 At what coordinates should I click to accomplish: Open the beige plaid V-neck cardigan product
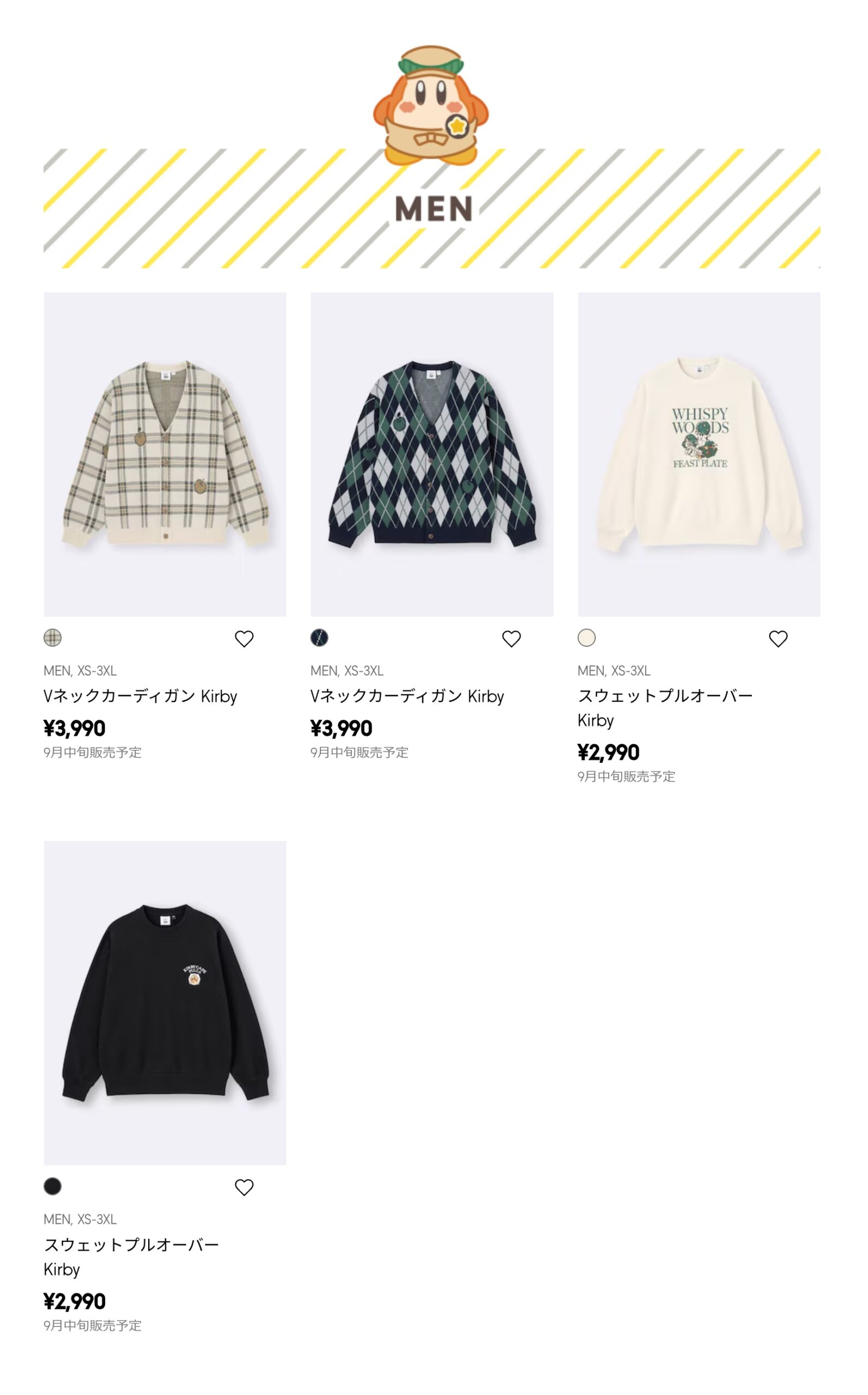click(165, 454)
